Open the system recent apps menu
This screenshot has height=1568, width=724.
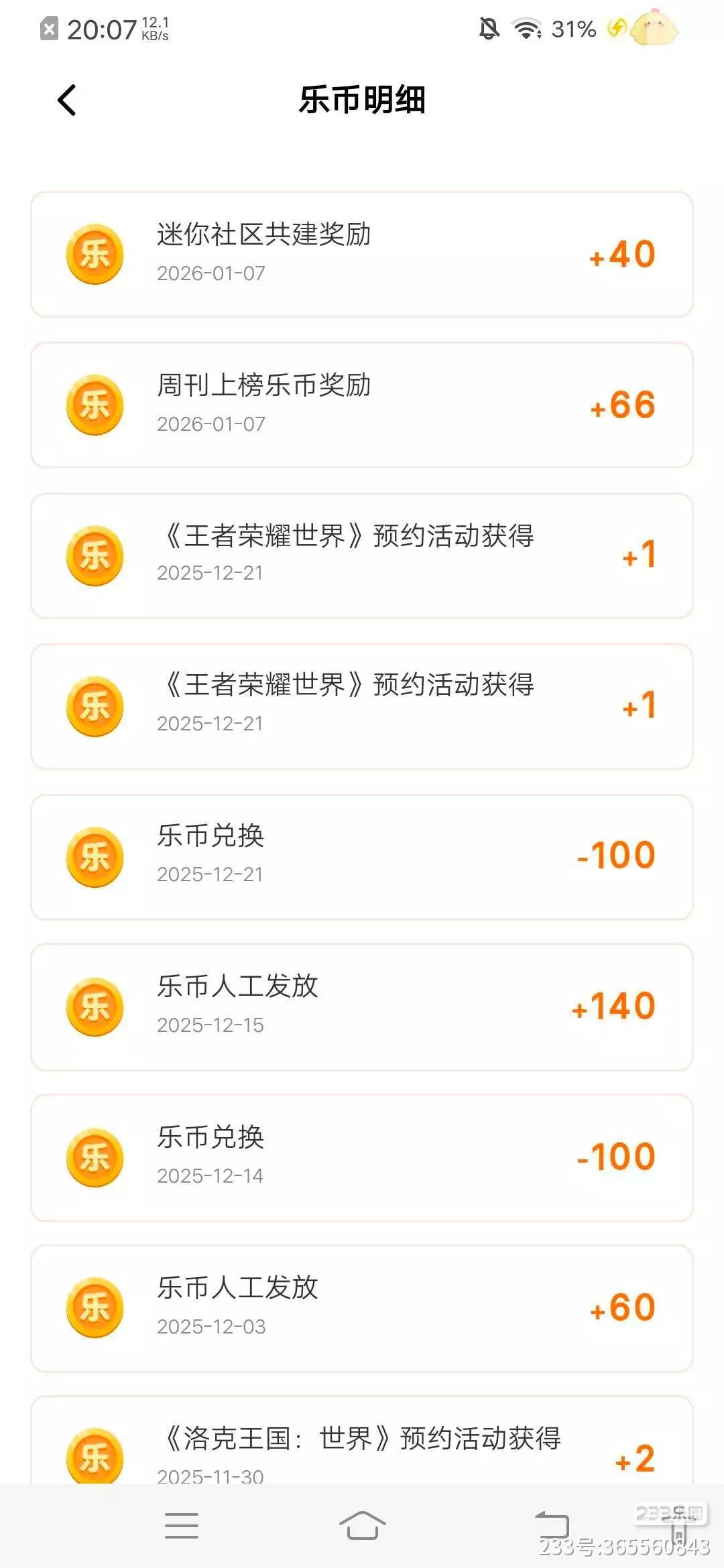click(182, 1526)
